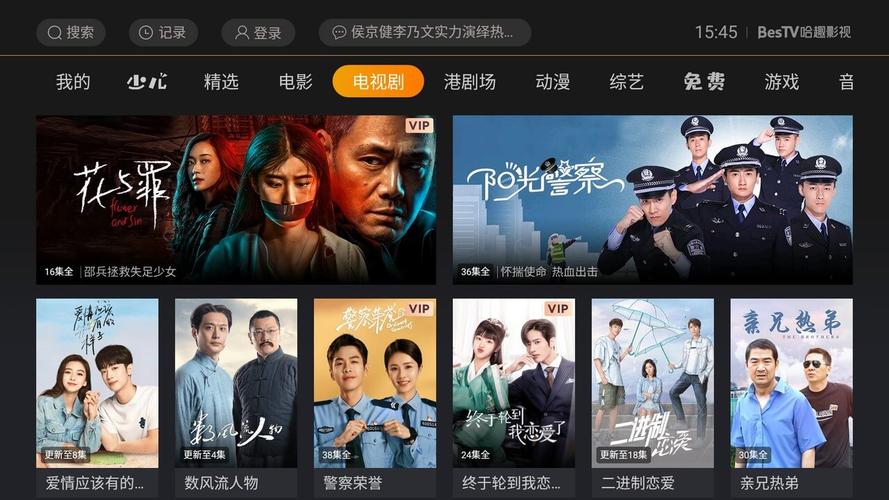Image resolution: width=889 pixels, height=500 pixels.
Task: Open the 记录 watch history
Action: (163, 32)
